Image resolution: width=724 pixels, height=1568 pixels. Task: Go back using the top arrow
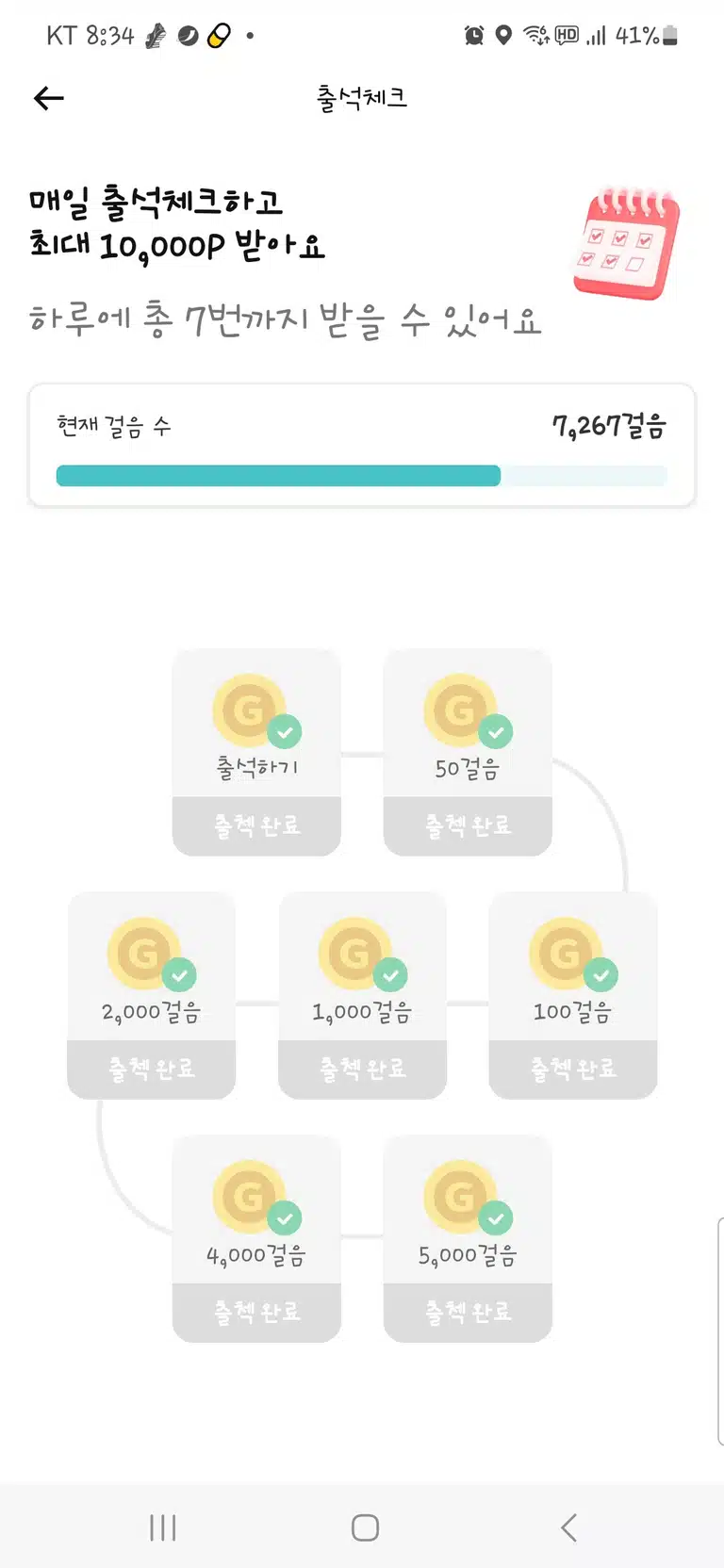(49, 98)
